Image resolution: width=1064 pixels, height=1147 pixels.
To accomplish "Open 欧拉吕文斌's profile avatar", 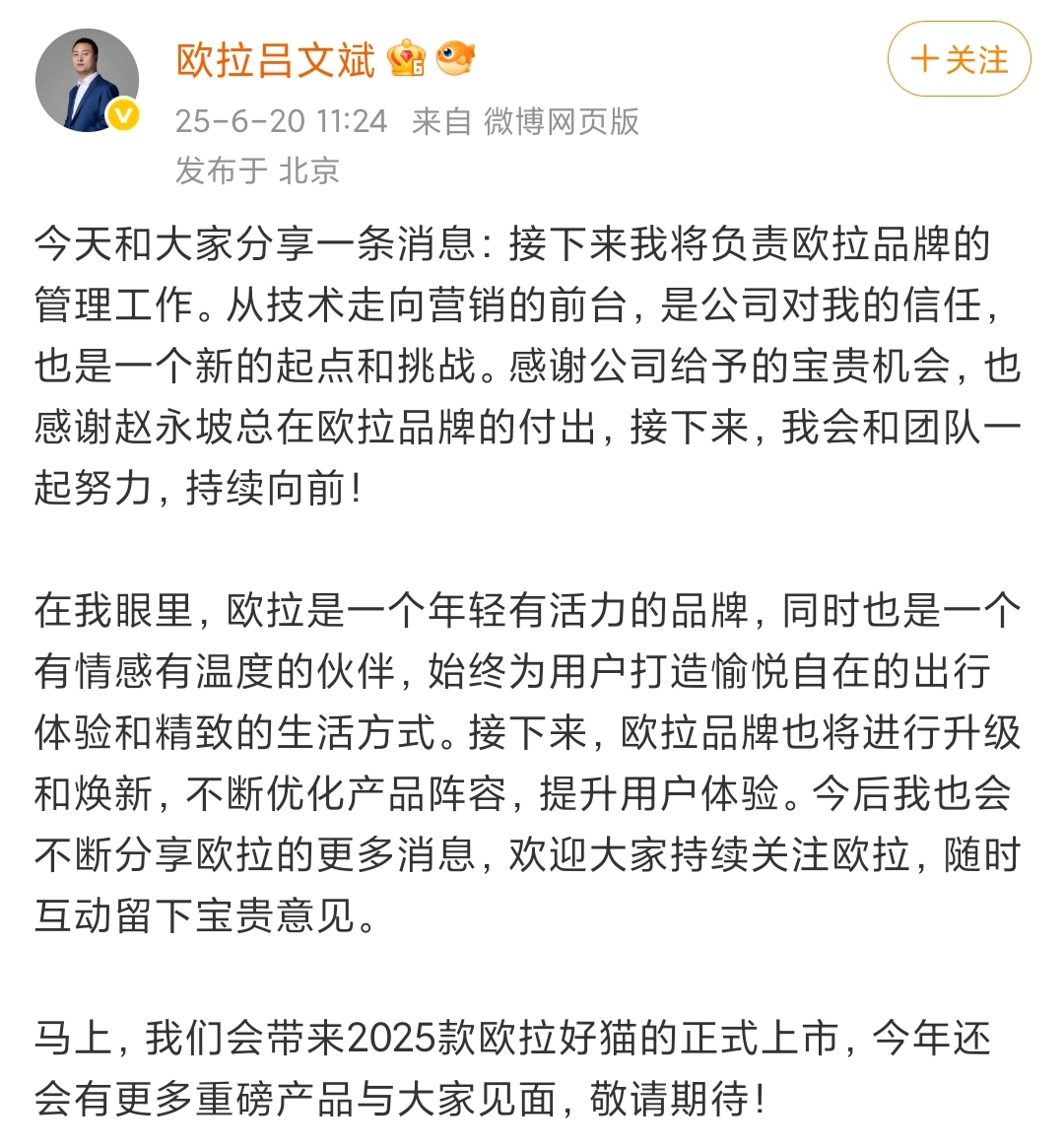I will point(87,81).
